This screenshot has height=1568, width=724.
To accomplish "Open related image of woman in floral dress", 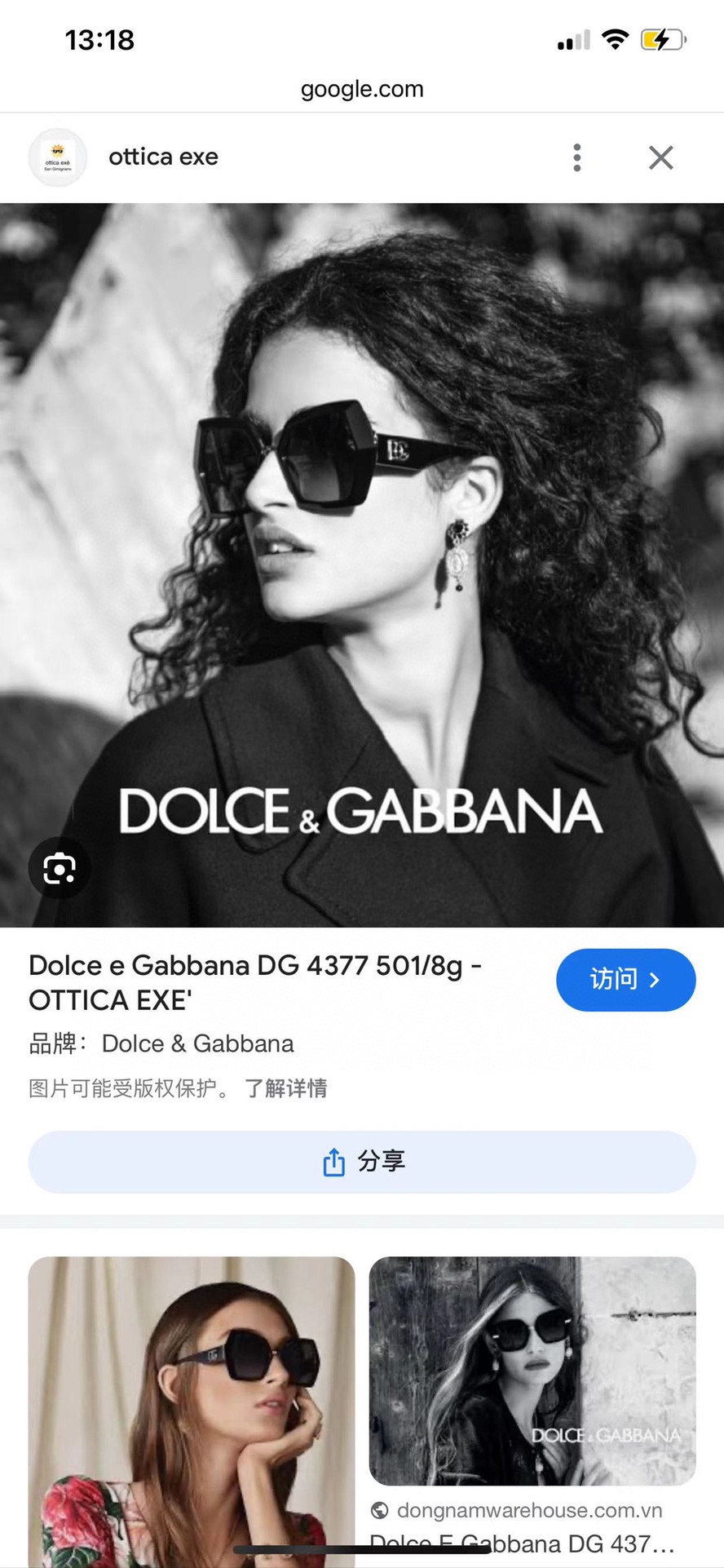I will (192, 1411).
